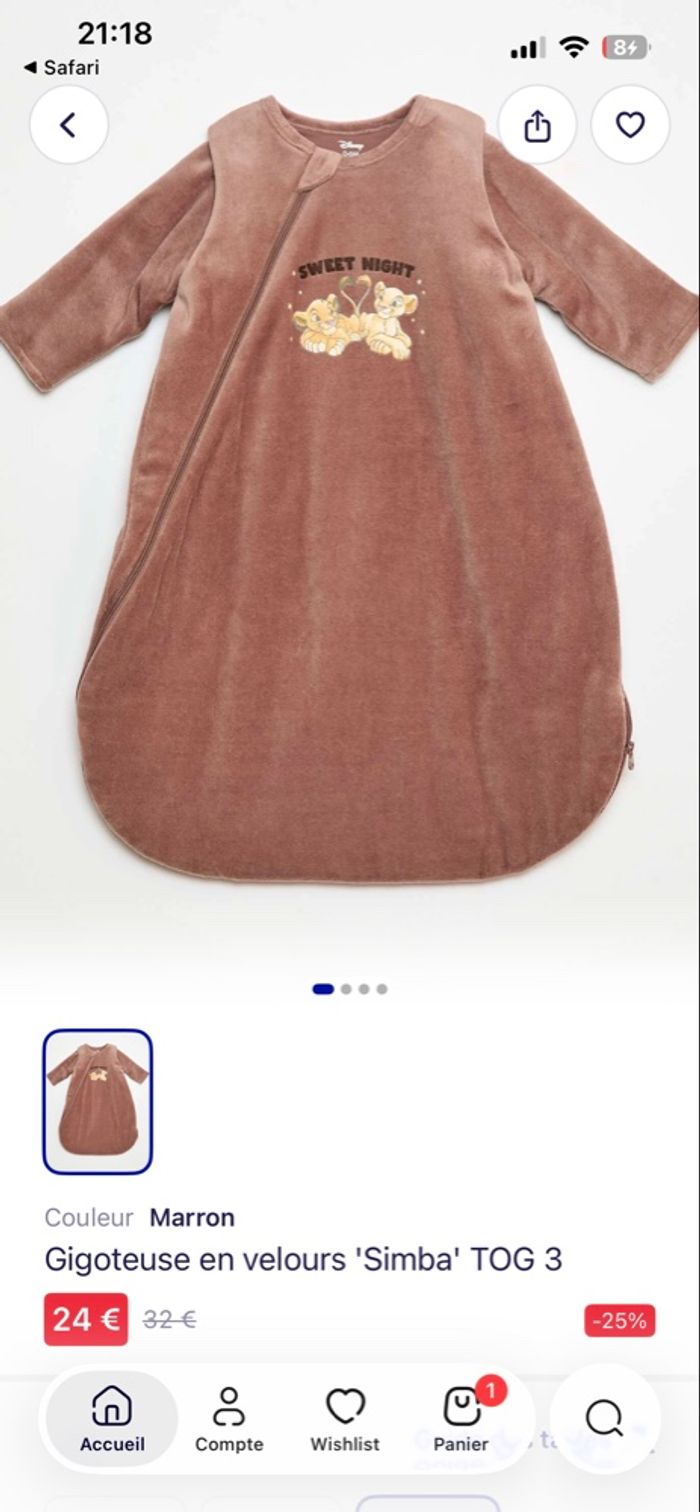Switch to the Accueil tab
The width and height of the screenshot is (700, 1512).
pos(112,1420)
